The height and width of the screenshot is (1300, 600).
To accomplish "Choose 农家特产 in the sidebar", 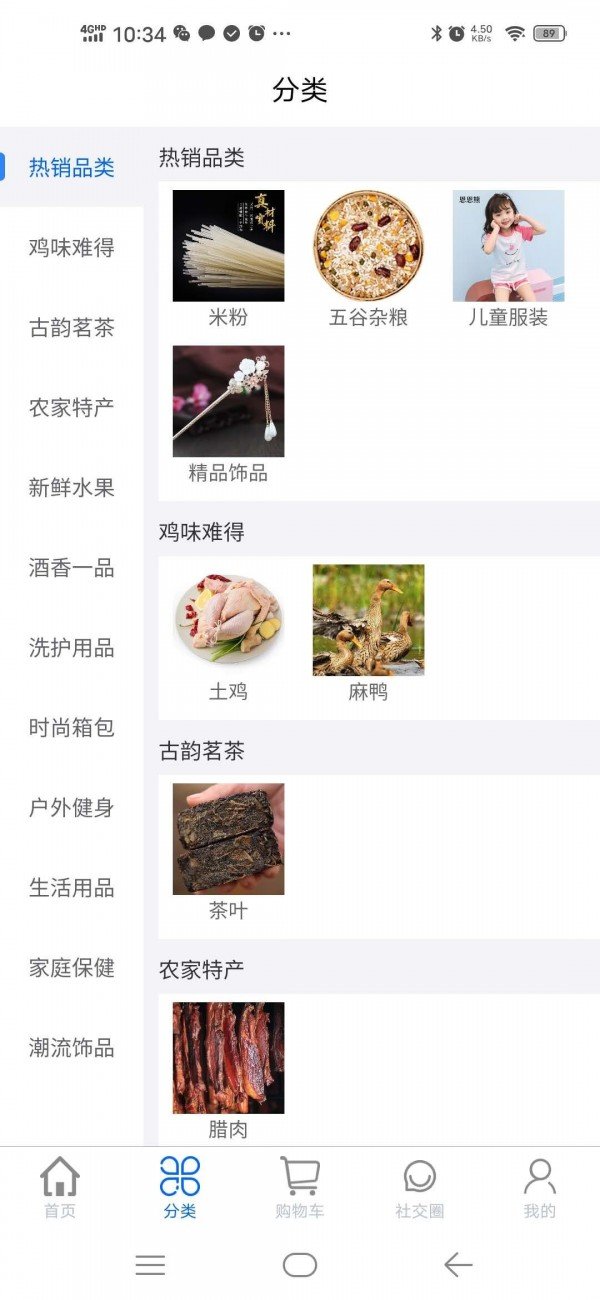I will [71, 408].
